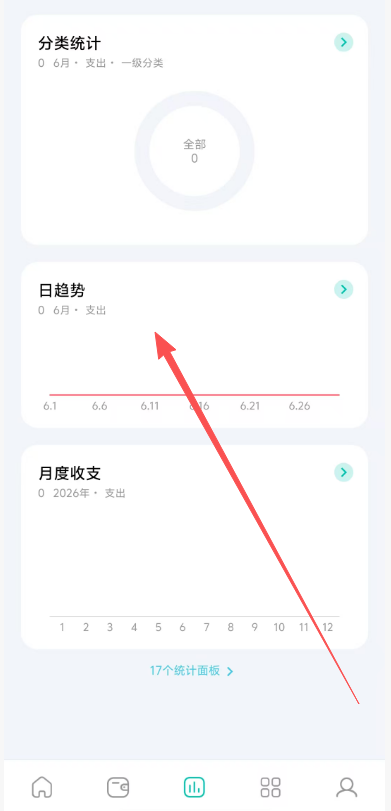The image size is (391, 811).
Task: Switch to the wallet tab
Action: [x=118, y=787]
